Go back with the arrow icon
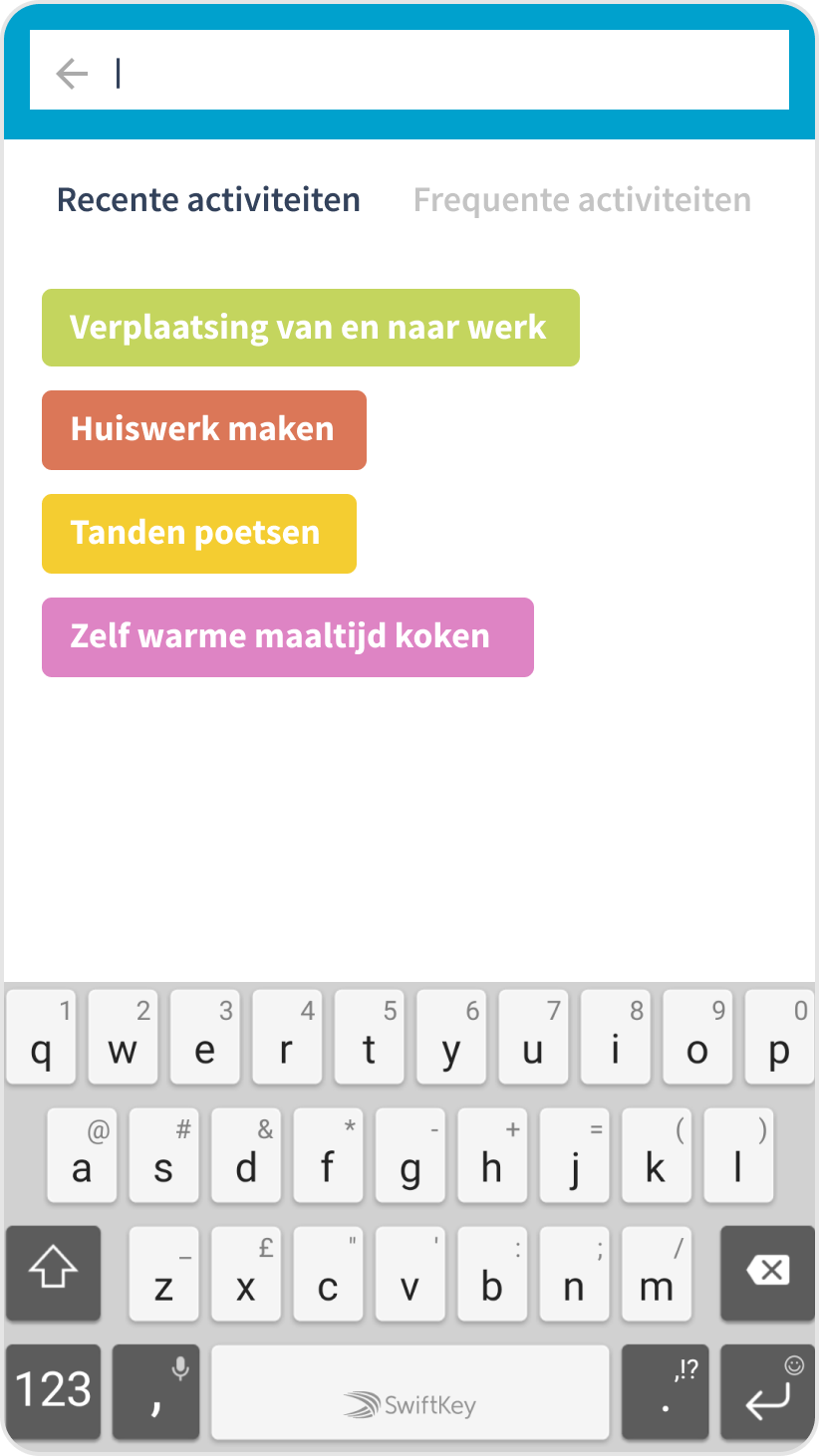The height and width of the screenshot is (1456, 819). [x=72, y=73]
